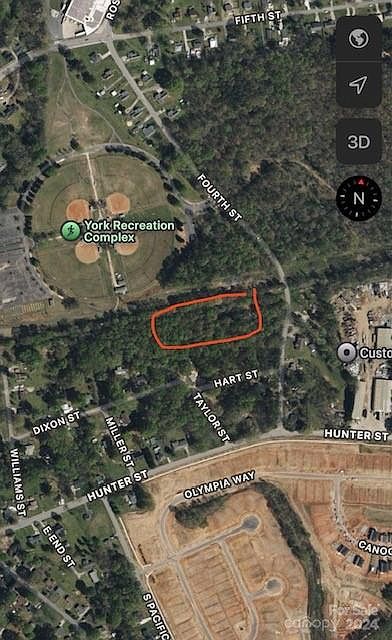Select the gray Custo… place marker

347,352
